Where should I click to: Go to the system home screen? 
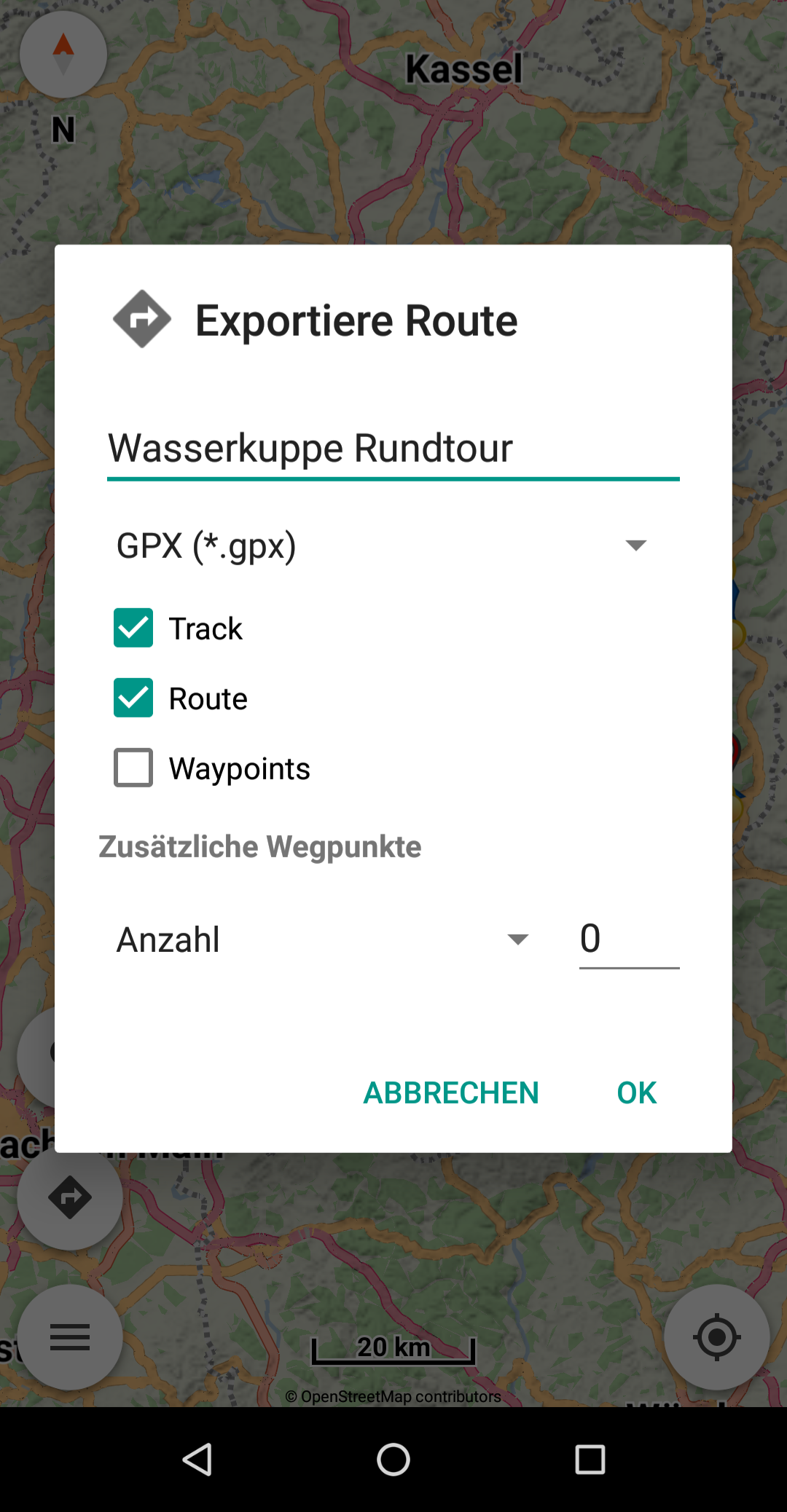(x=393, y=1460)
